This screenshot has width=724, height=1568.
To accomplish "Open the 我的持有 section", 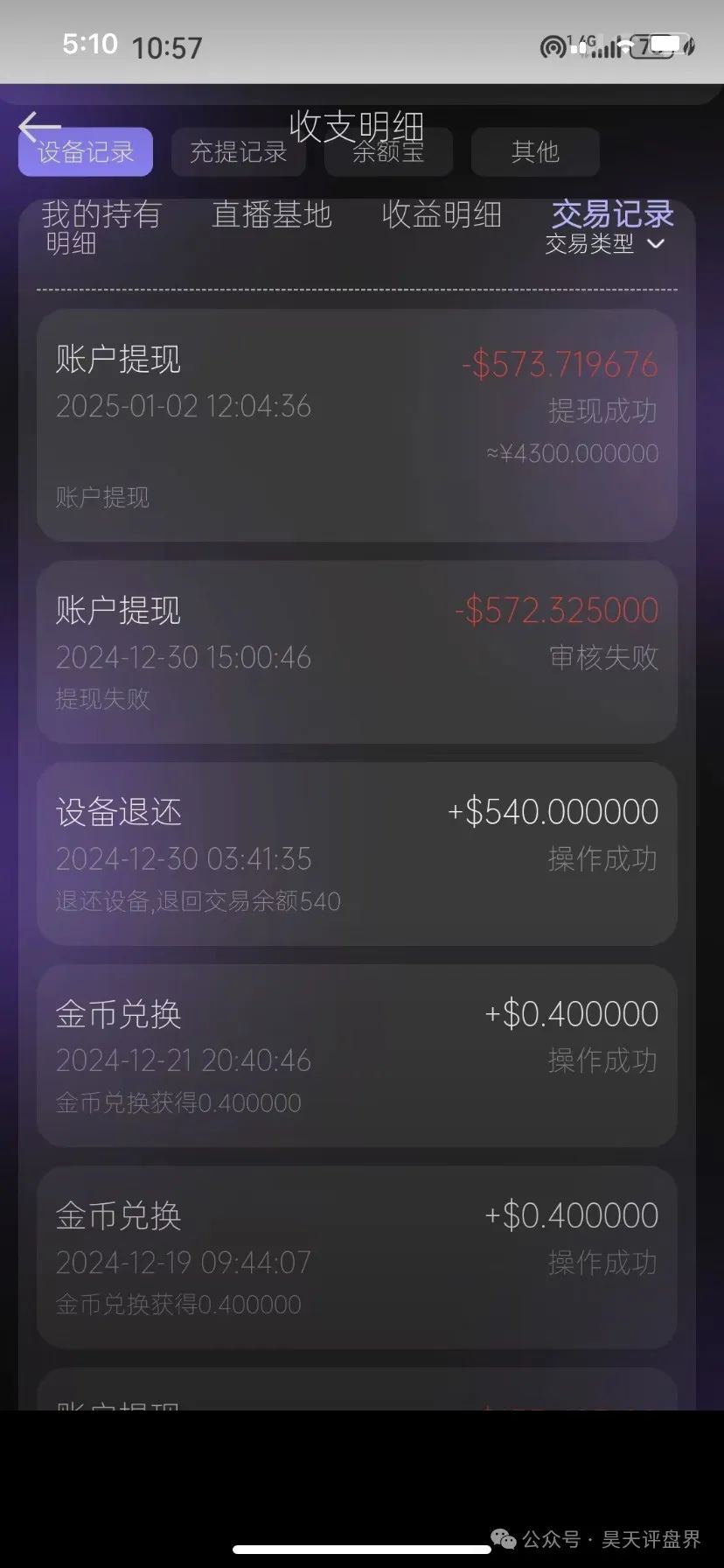I will coord(101,214).
